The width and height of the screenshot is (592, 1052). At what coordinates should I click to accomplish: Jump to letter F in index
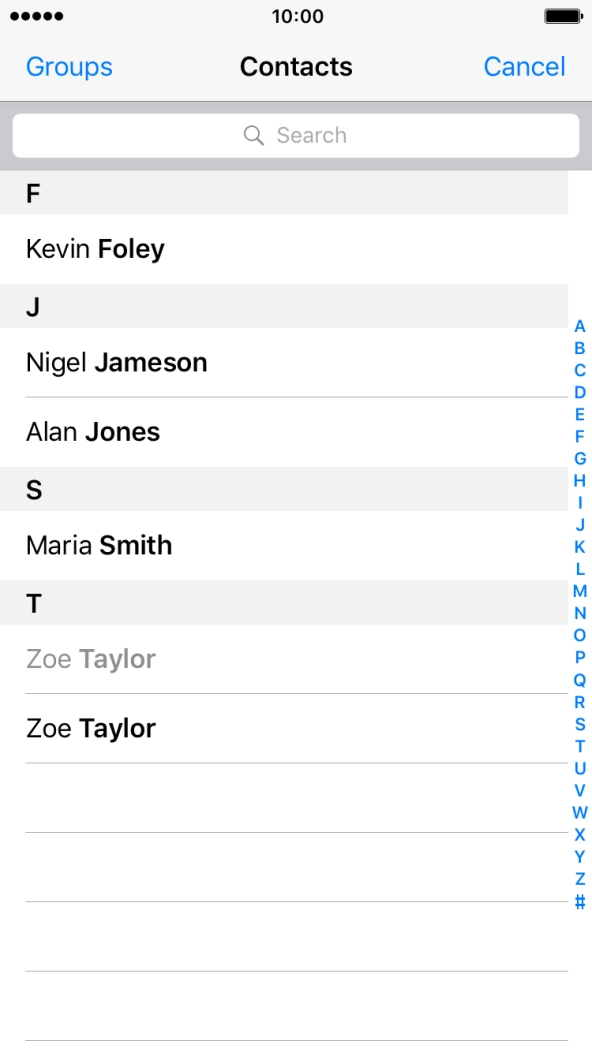click(580, 436)
